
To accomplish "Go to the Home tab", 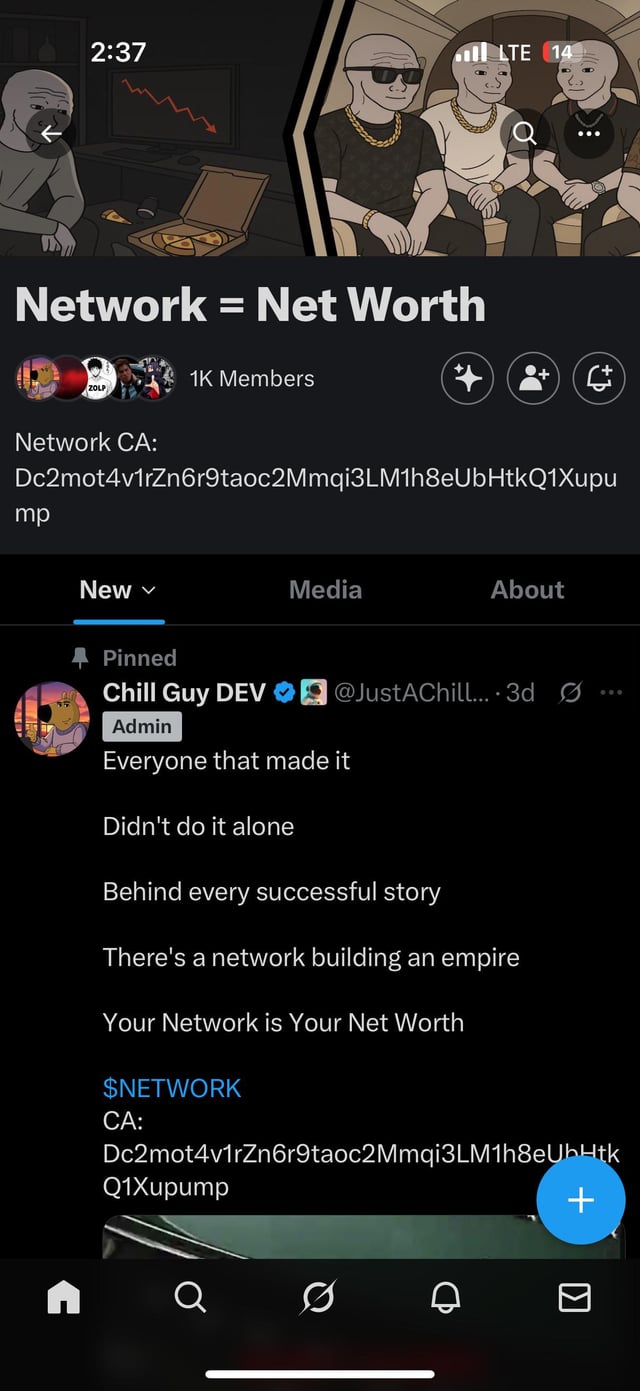I will (64, 1297).
